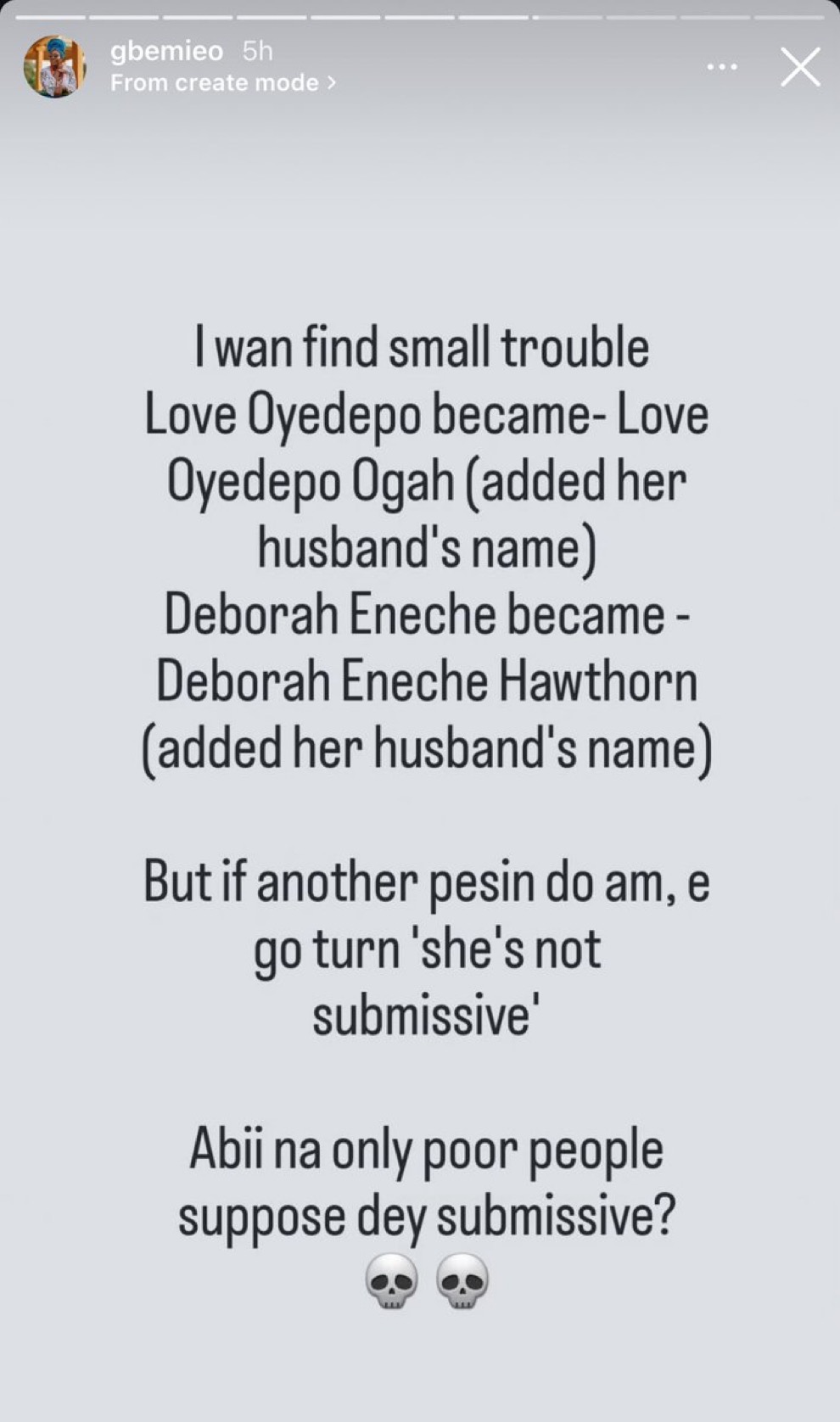Open the three-dot story options menu
The height and width of the screenshot is (1422, 840).
tap(722, 67)
